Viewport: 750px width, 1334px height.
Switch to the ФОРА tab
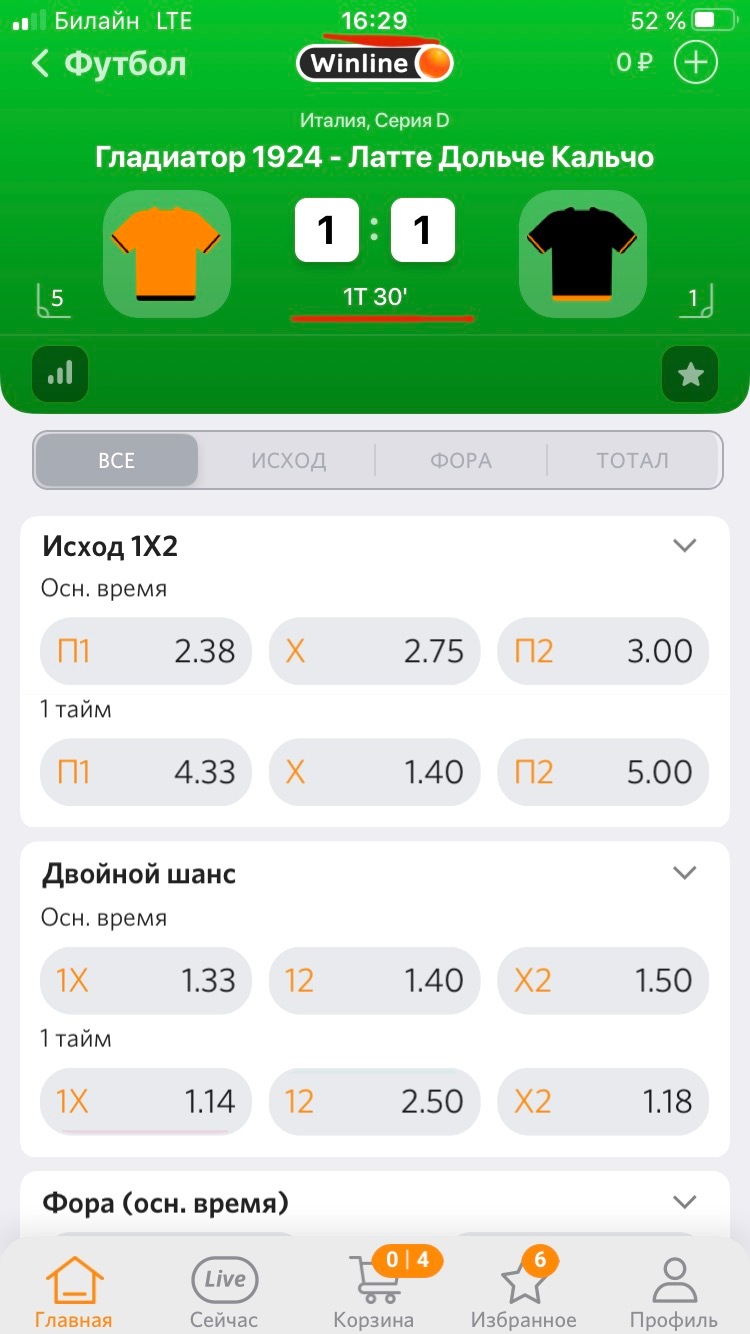coord(461,461)
